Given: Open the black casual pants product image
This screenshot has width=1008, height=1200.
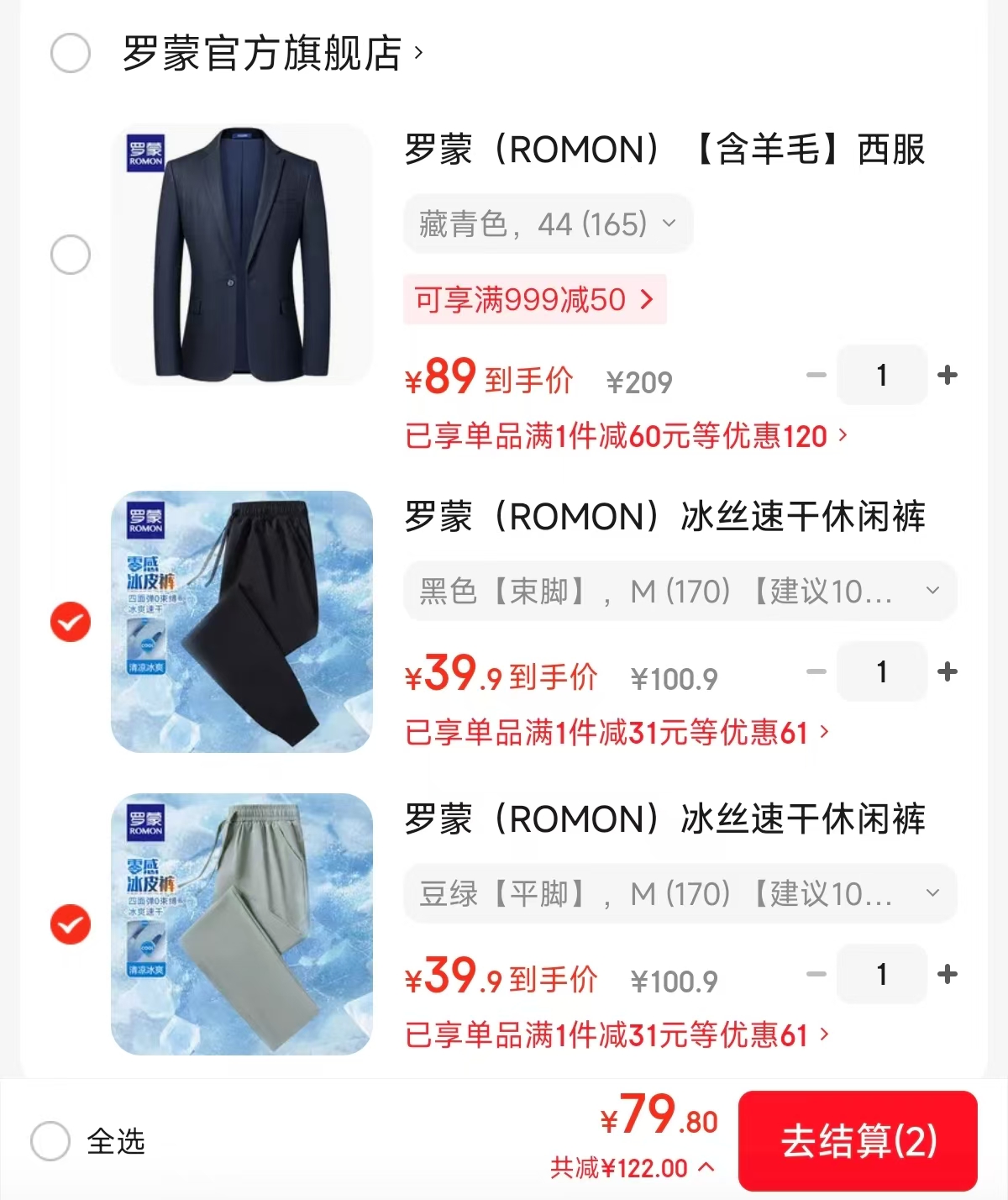Looking at the screenshot, I should 241,622.
